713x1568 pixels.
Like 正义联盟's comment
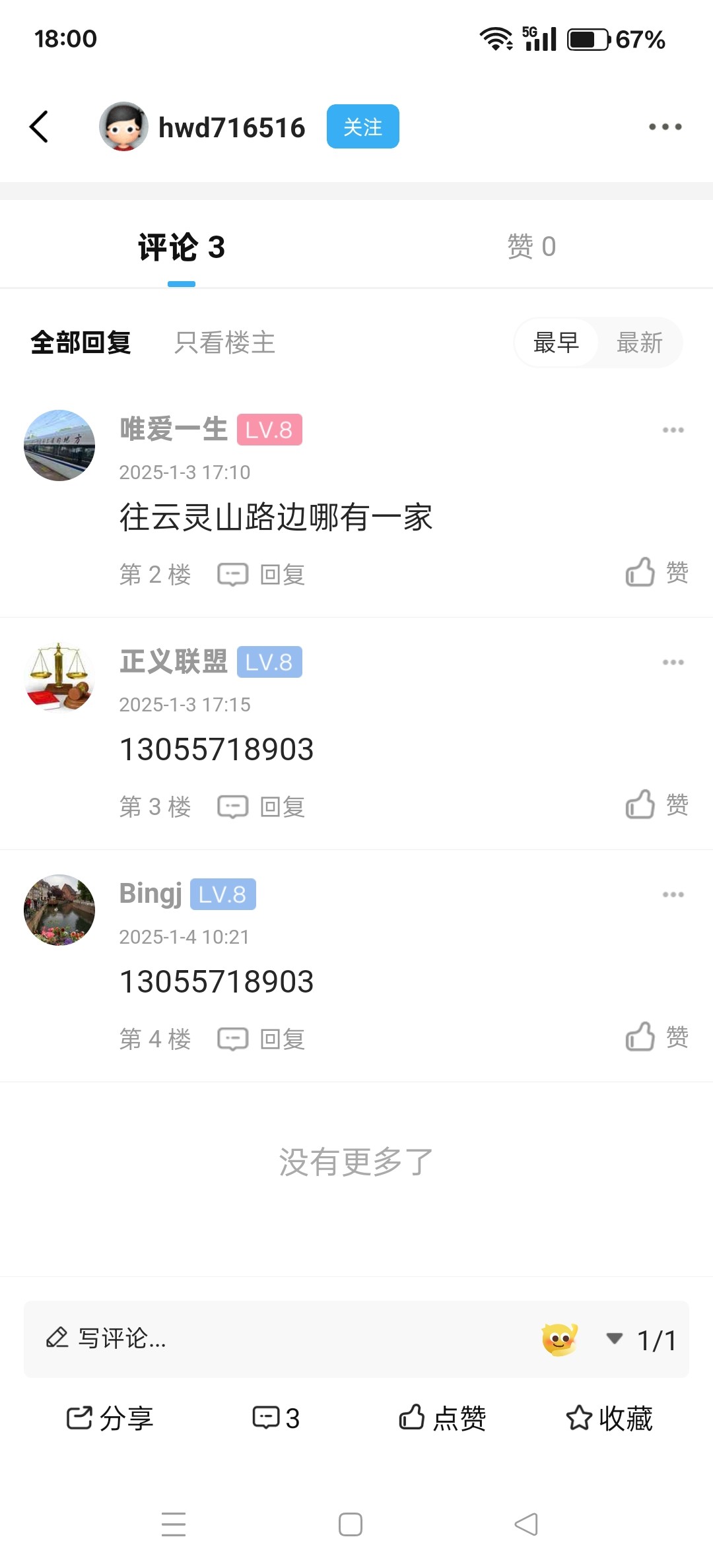tap(656, 804)
